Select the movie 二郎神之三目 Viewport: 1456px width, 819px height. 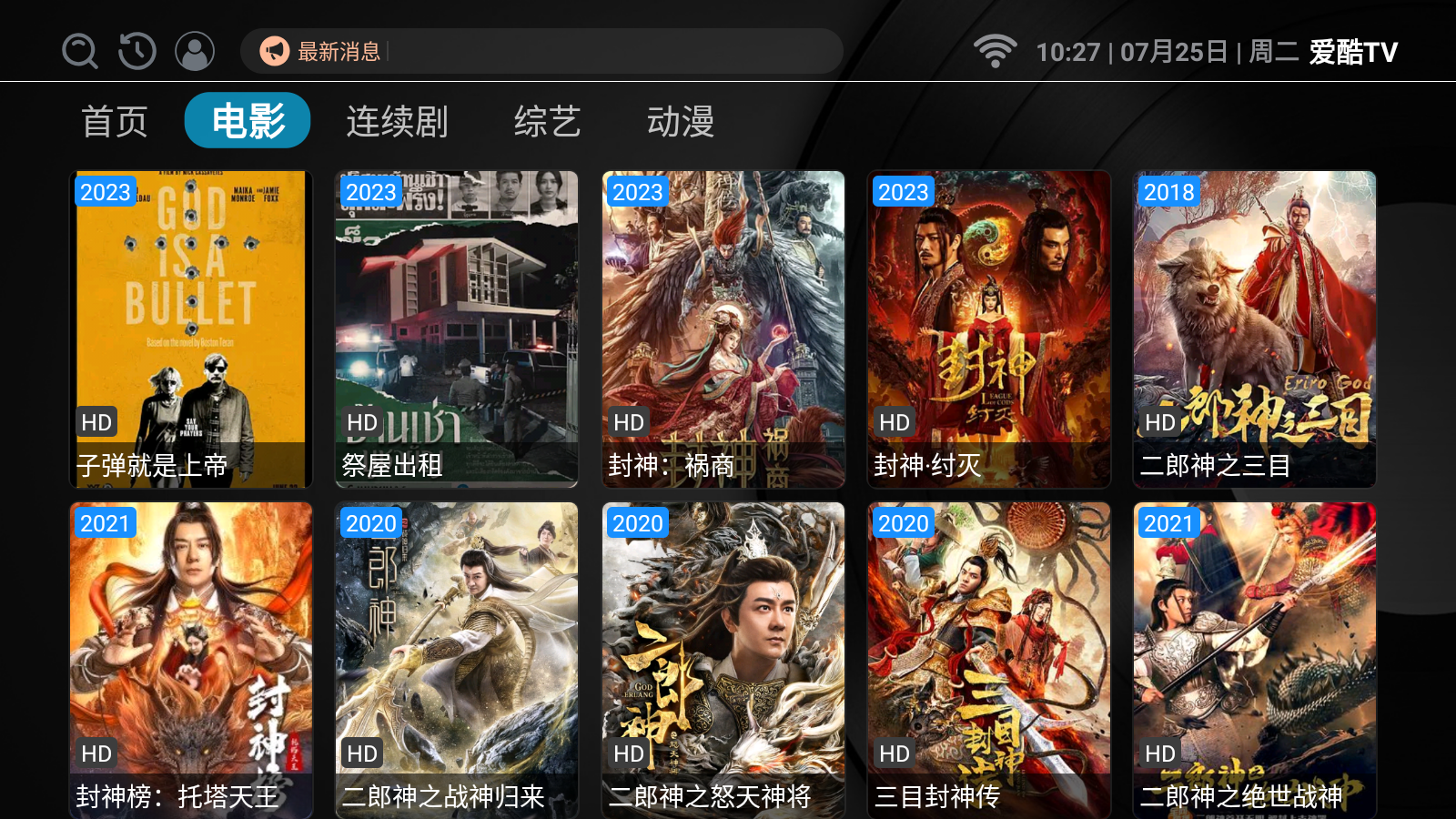tap(1255, 329)
